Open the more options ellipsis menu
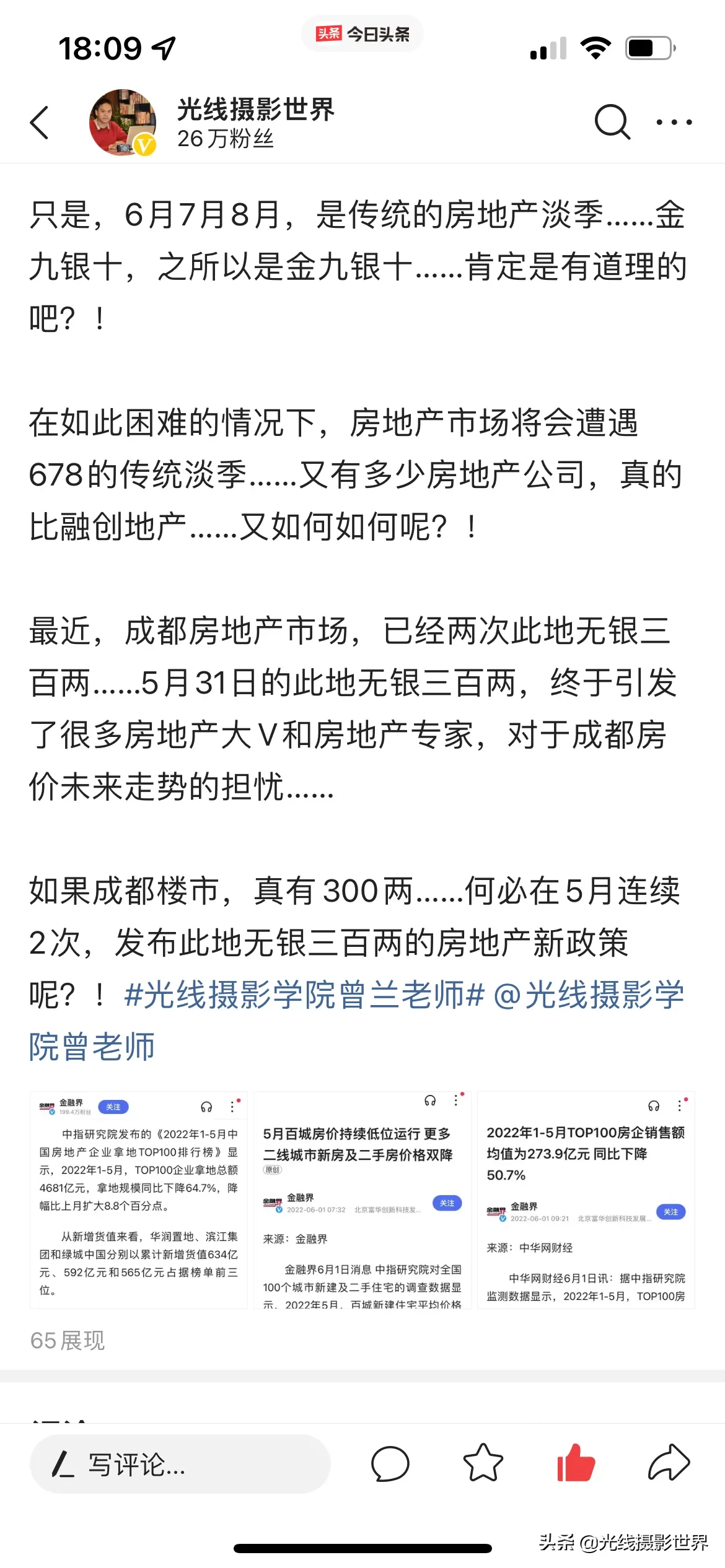The image size is (725, 1568). click(x=673, y=123)
